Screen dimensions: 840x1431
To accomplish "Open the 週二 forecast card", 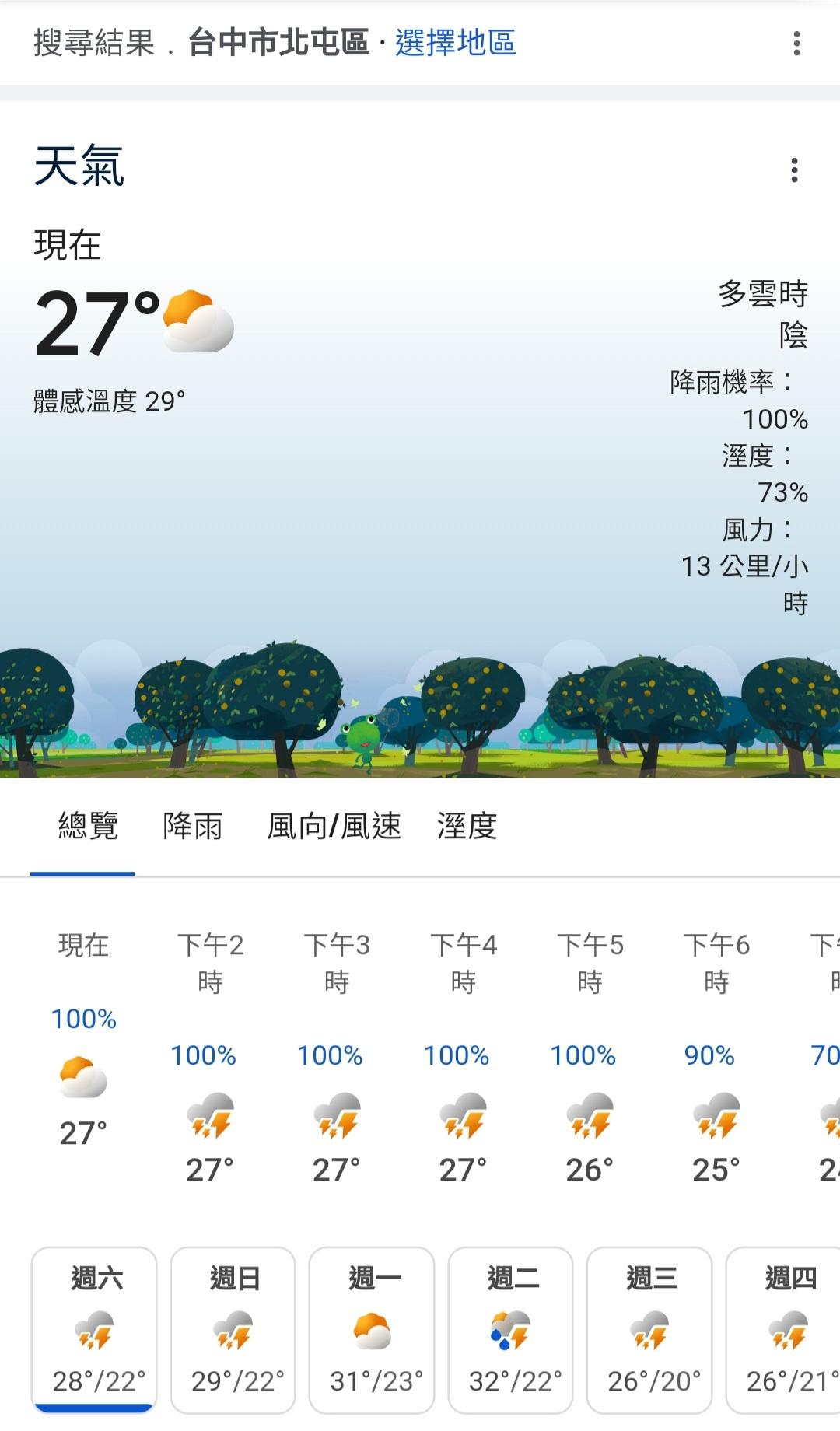I will 511,1330.
